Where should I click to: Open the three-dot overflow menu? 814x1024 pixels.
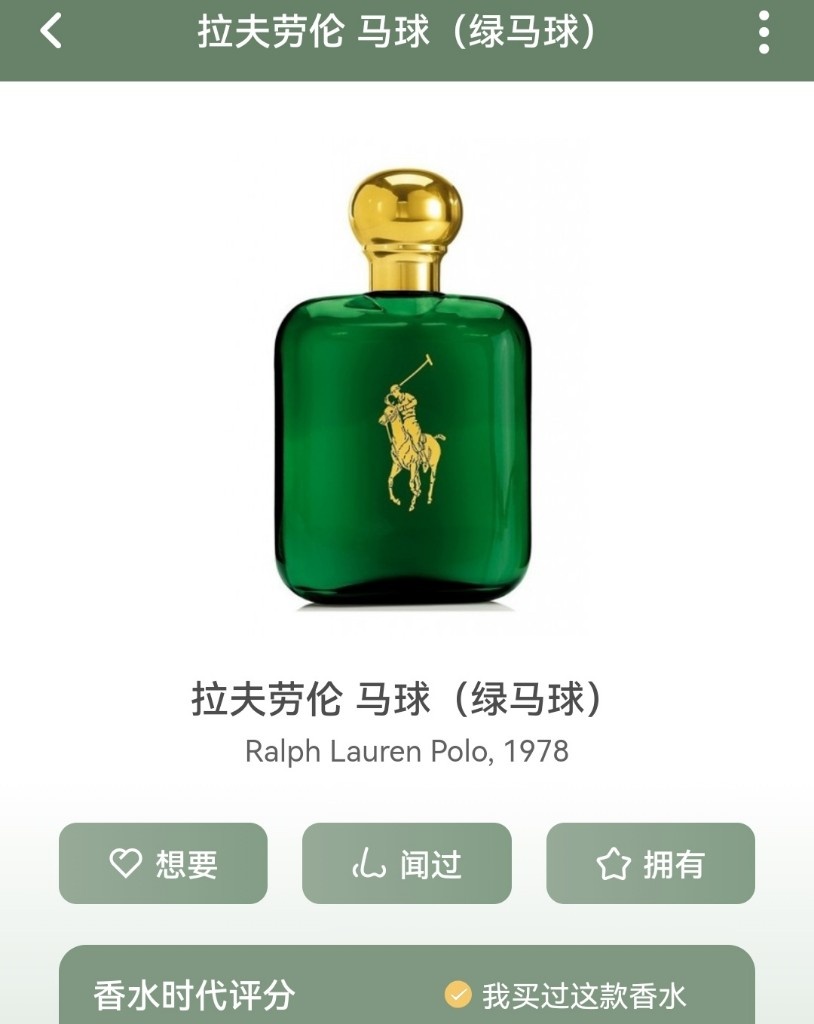764,32
